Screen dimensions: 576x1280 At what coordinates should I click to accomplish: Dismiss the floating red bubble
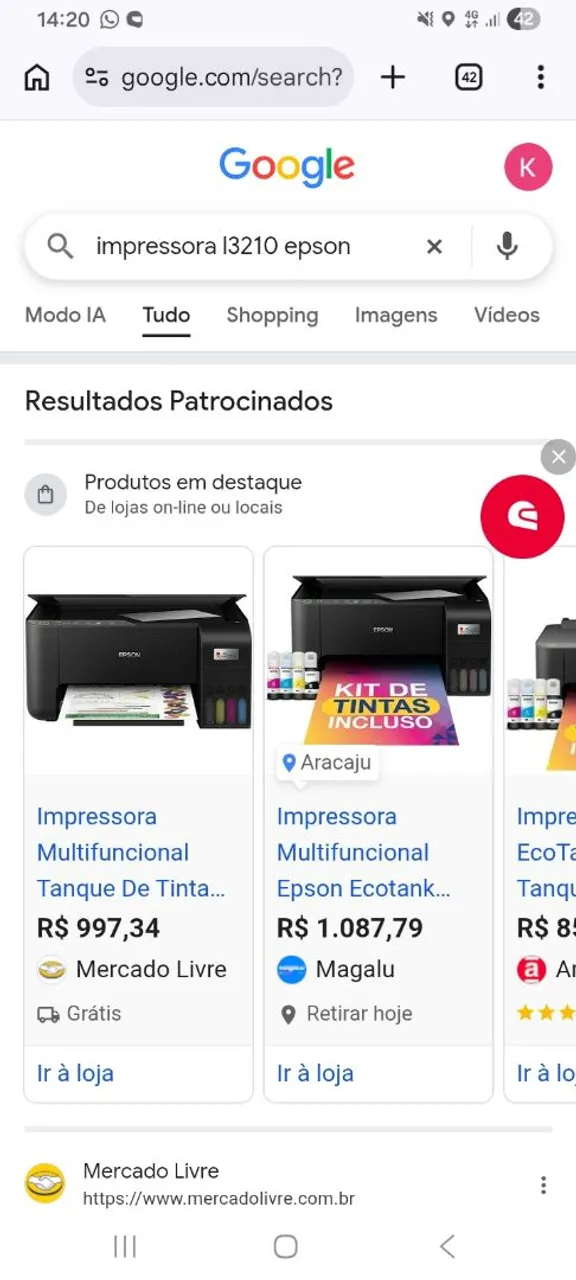pos(557,458)
